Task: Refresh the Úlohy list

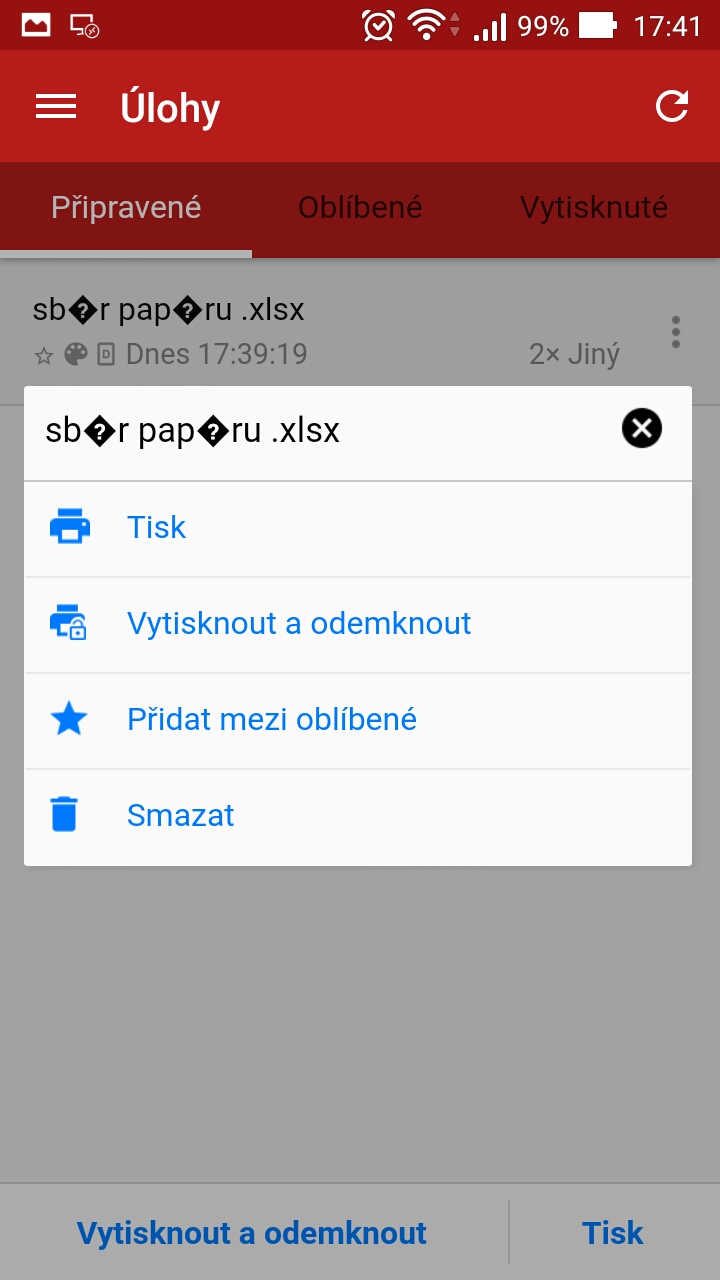Action: pyautogui.click(x=672, y=106)
